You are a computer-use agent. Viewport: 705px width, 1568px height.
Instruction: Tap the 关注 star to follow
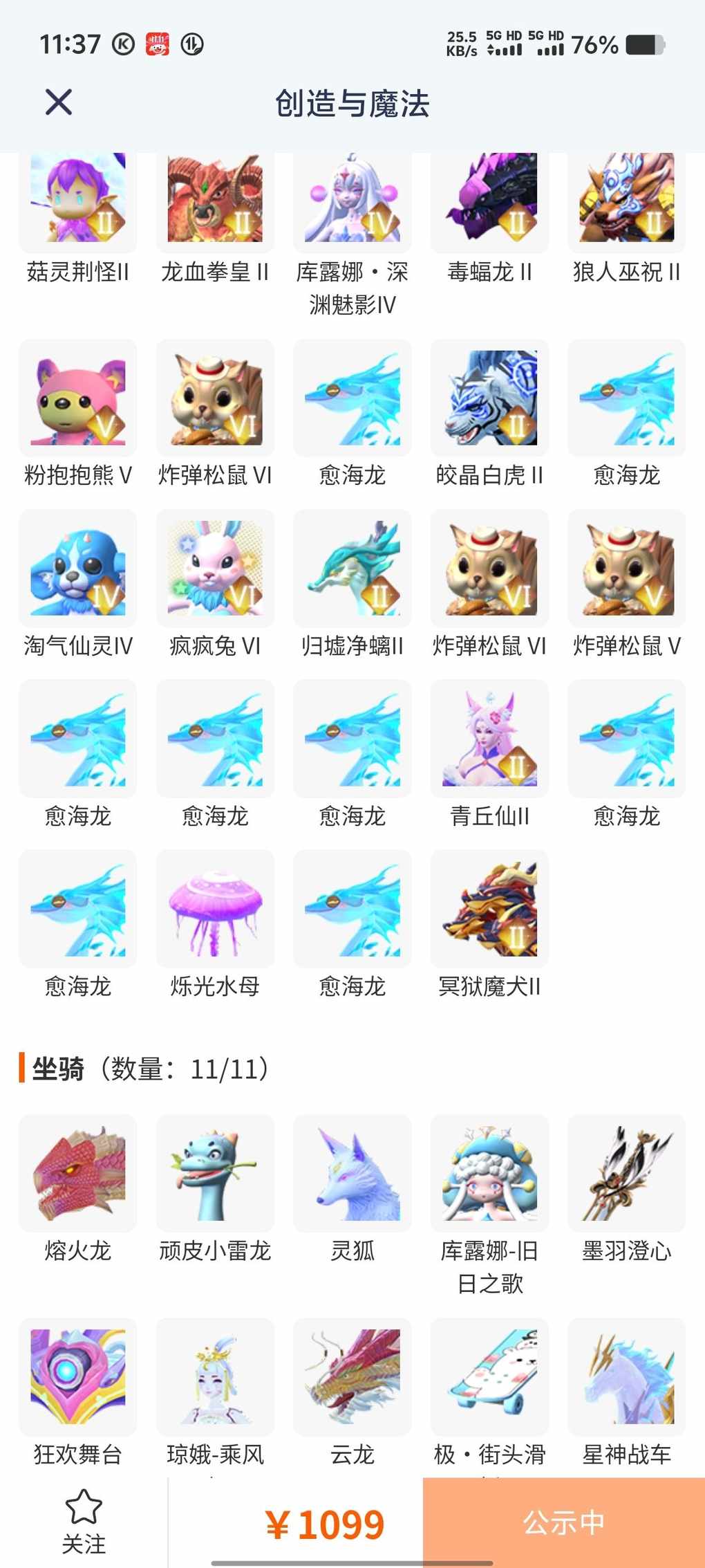(84, 1522)
